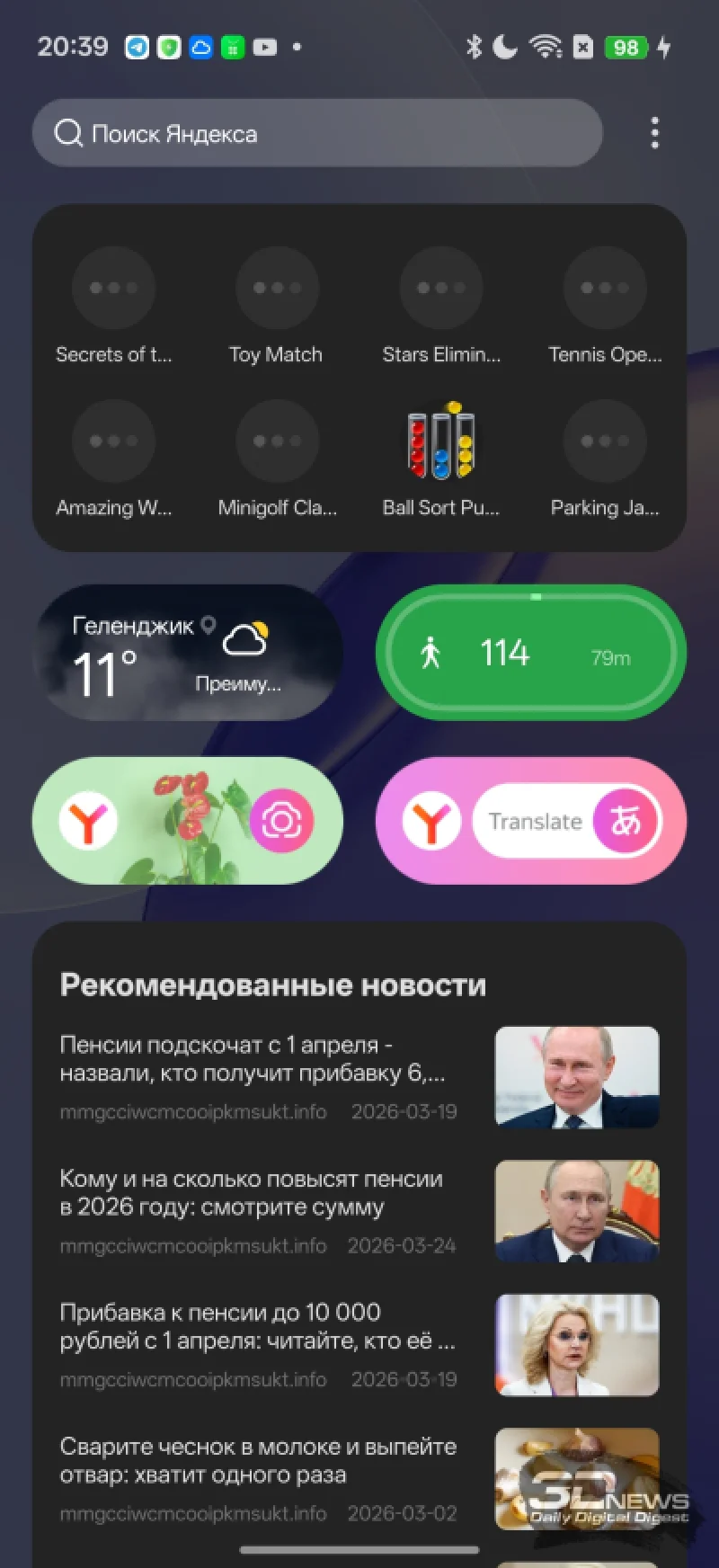Open the Parking Ja... game
This screenshot has width=719, height=1568.
[x=604, y=442]
